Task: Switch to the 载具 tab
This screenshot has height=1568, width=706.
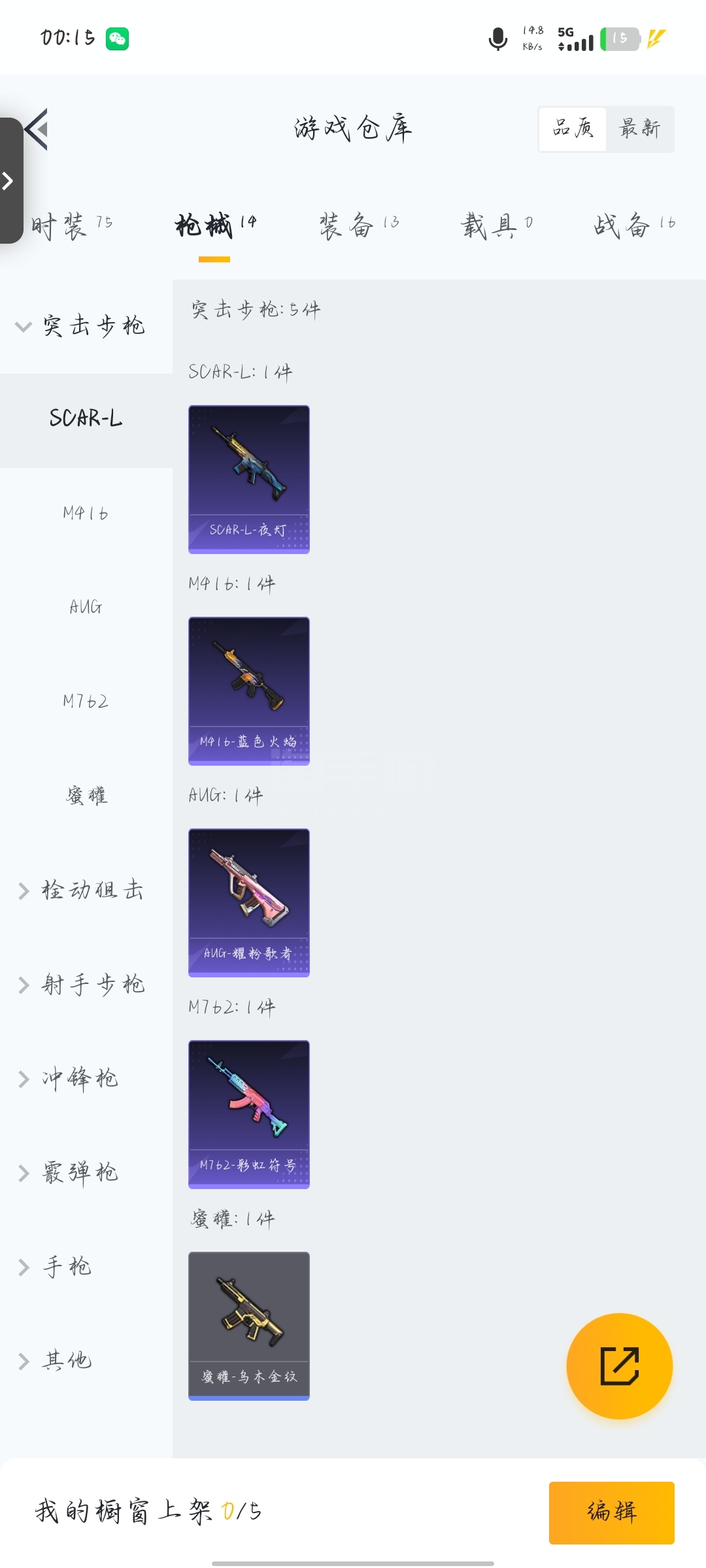Action: 497,226
